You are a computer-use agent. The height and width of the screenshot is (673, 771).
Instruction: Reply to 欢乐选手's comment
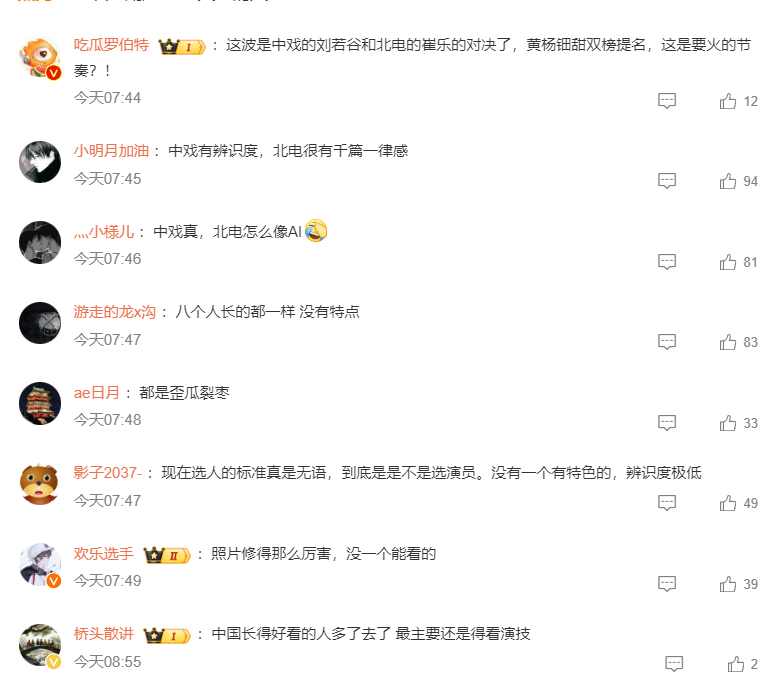667,583
